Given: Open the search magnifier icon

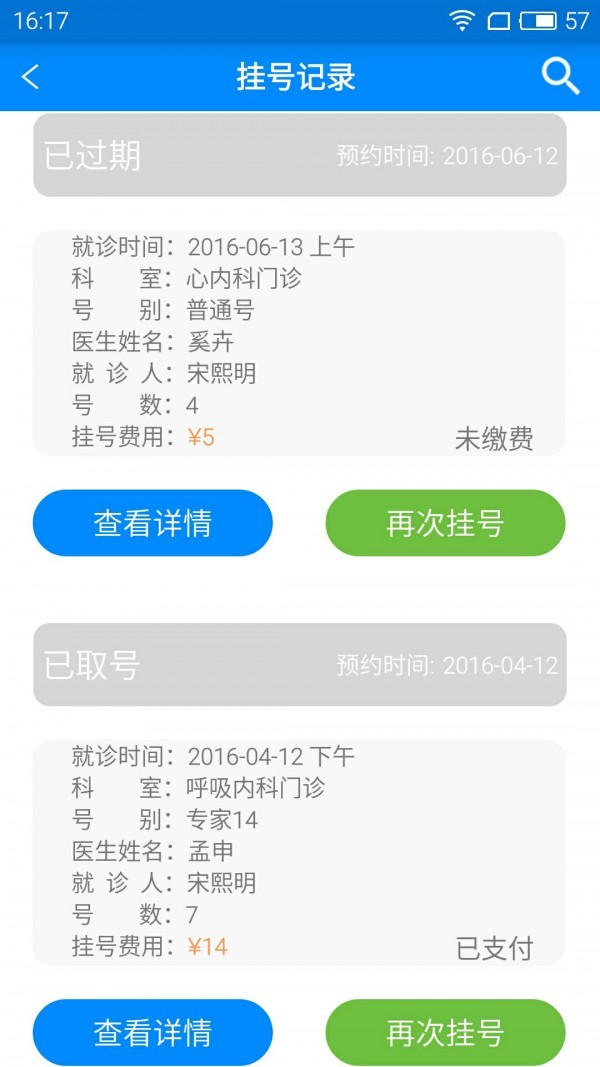Looking at the screenshot, I should pyautogui.click(x=560, y=76).
